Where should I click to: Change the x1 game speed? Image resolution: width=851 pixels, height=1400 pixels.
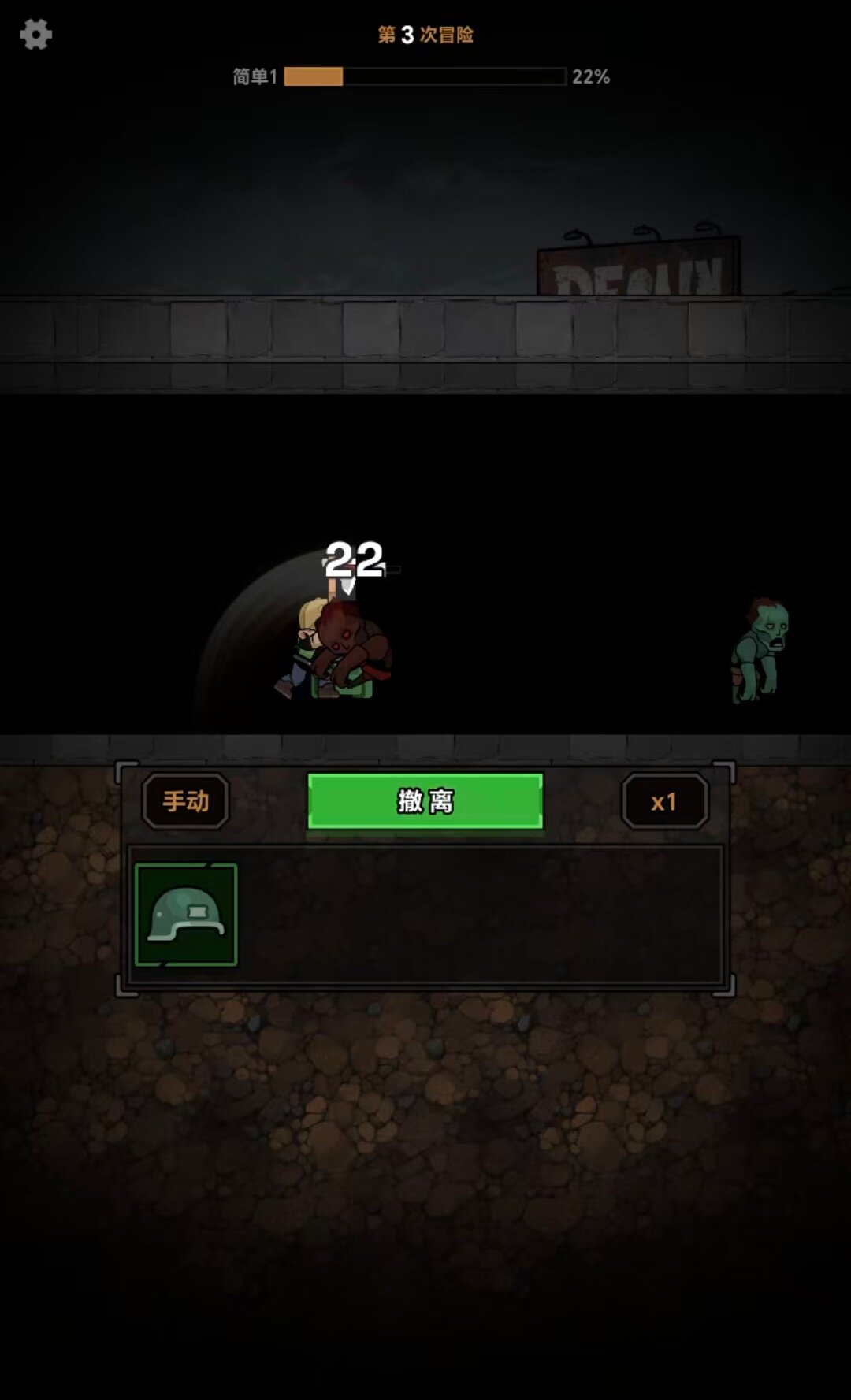tap(664, 801)
